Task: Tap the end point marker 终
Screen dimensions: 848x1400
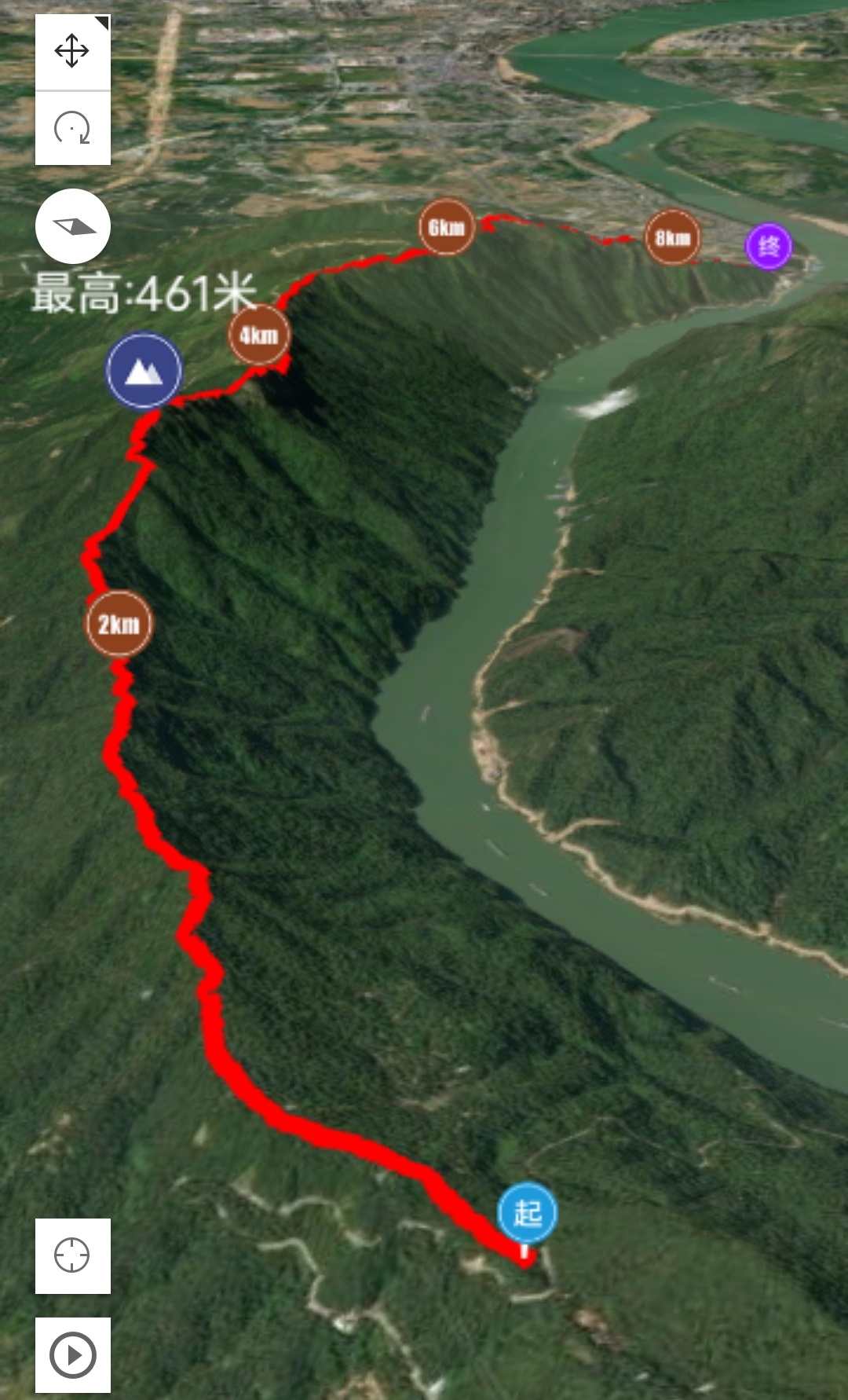Action: click(x=768, y=246)
